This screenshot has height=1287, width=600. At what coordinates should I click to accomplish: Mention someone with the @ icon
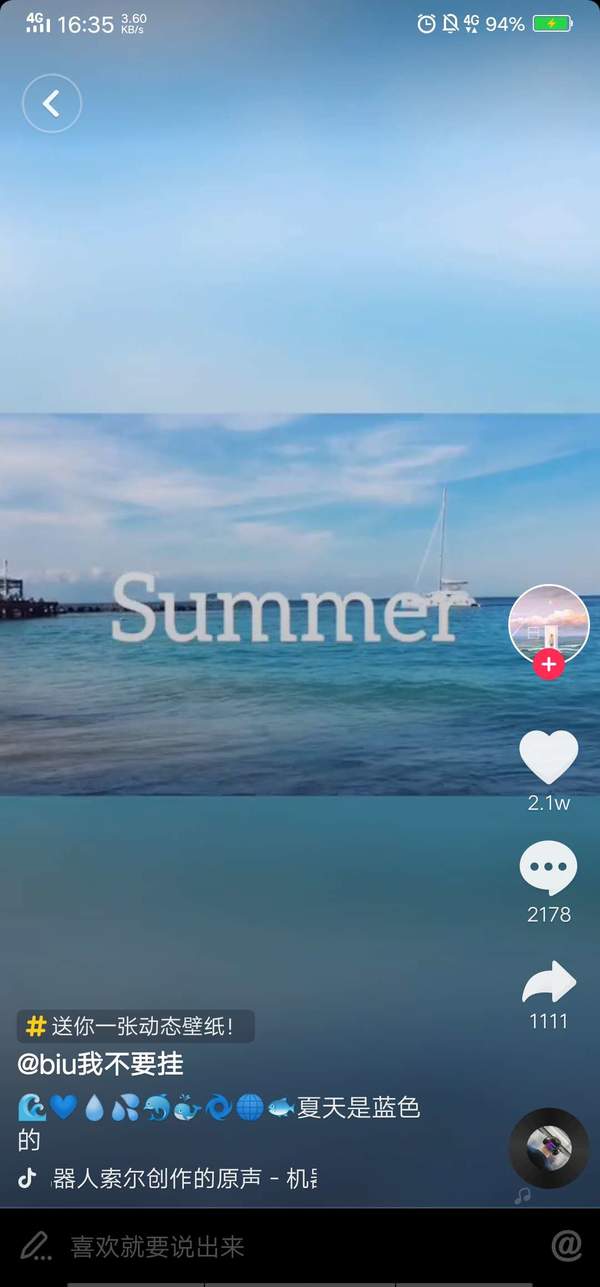point(566,1245)
